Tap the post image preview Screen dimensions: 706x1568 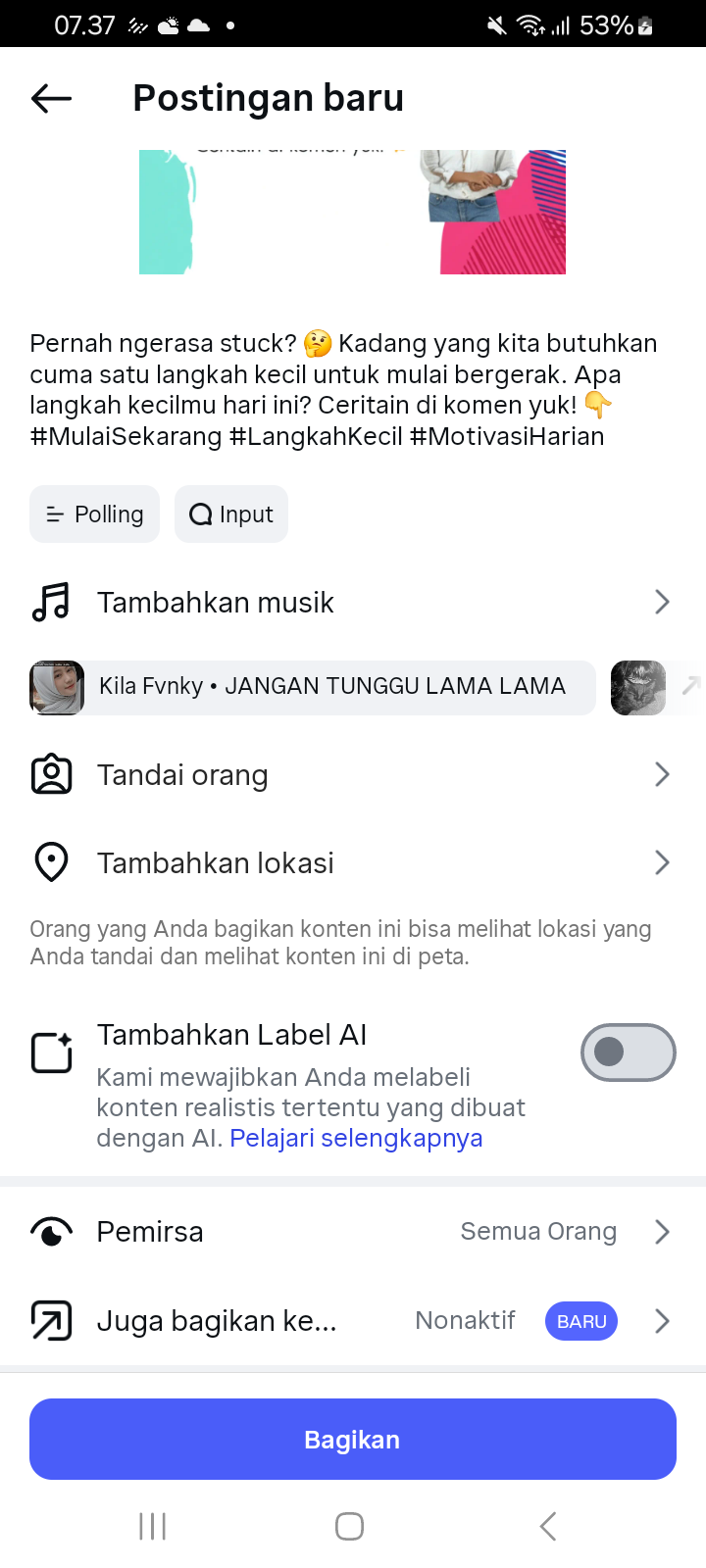(x=352, y=213)
